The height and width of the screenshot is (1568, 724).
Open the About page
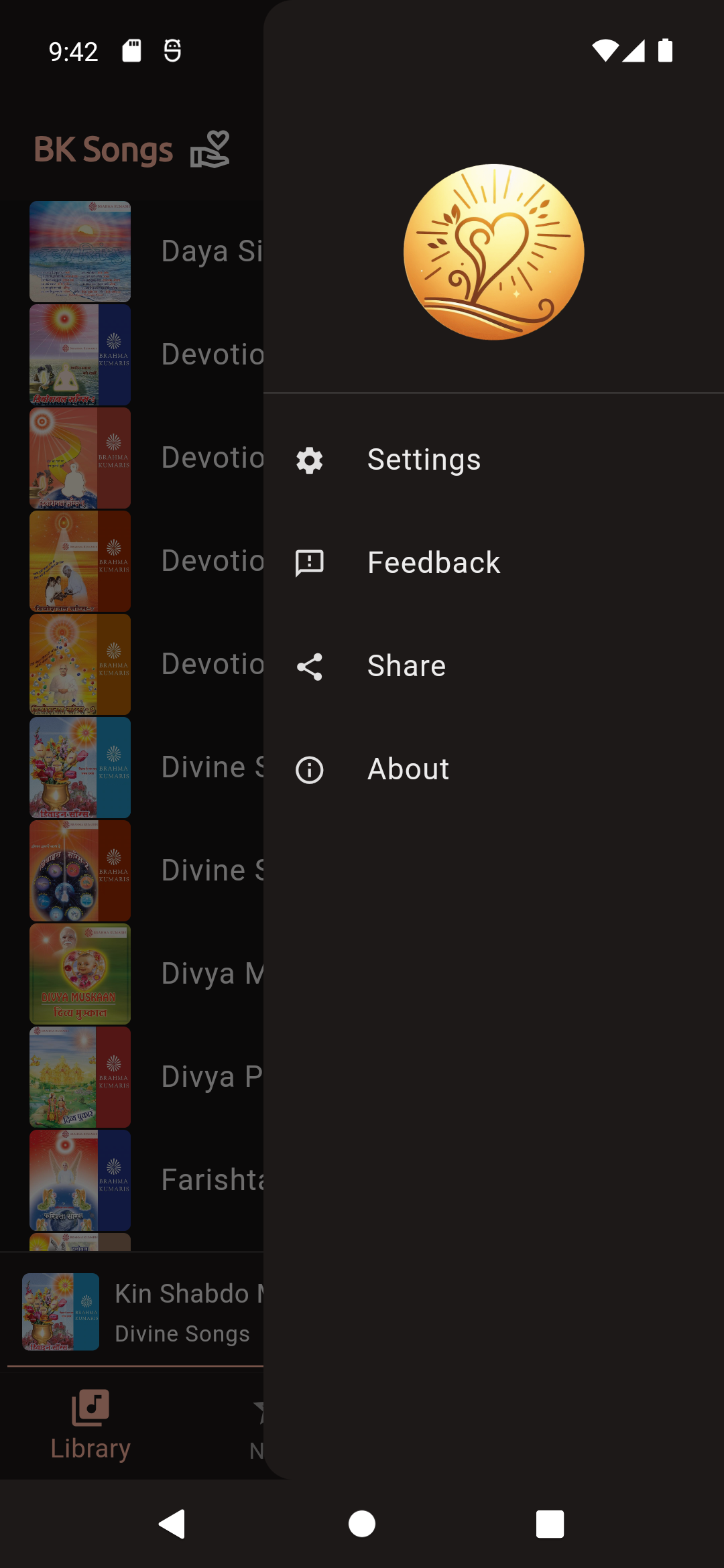408,769
